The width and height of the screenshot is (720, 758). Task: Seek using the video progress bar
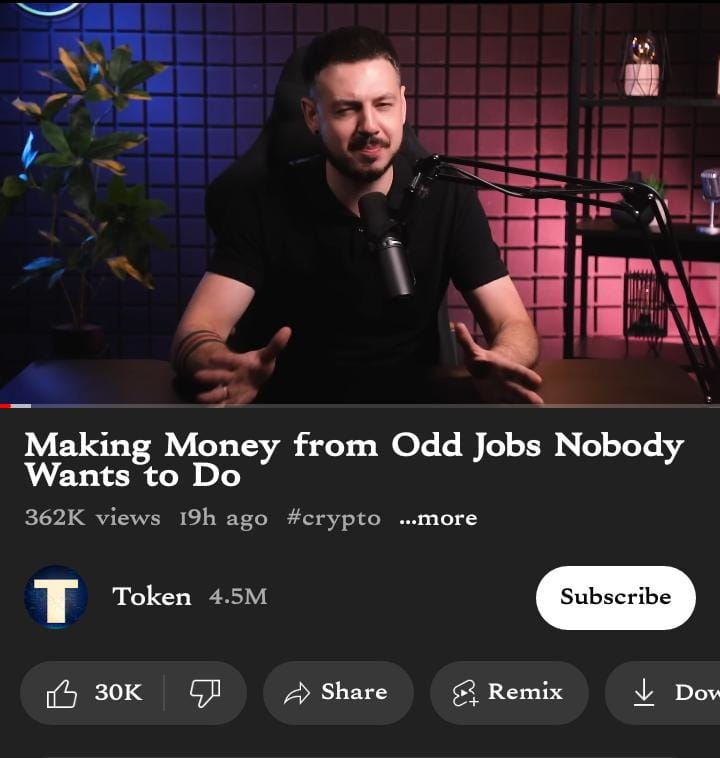point(360,405)
